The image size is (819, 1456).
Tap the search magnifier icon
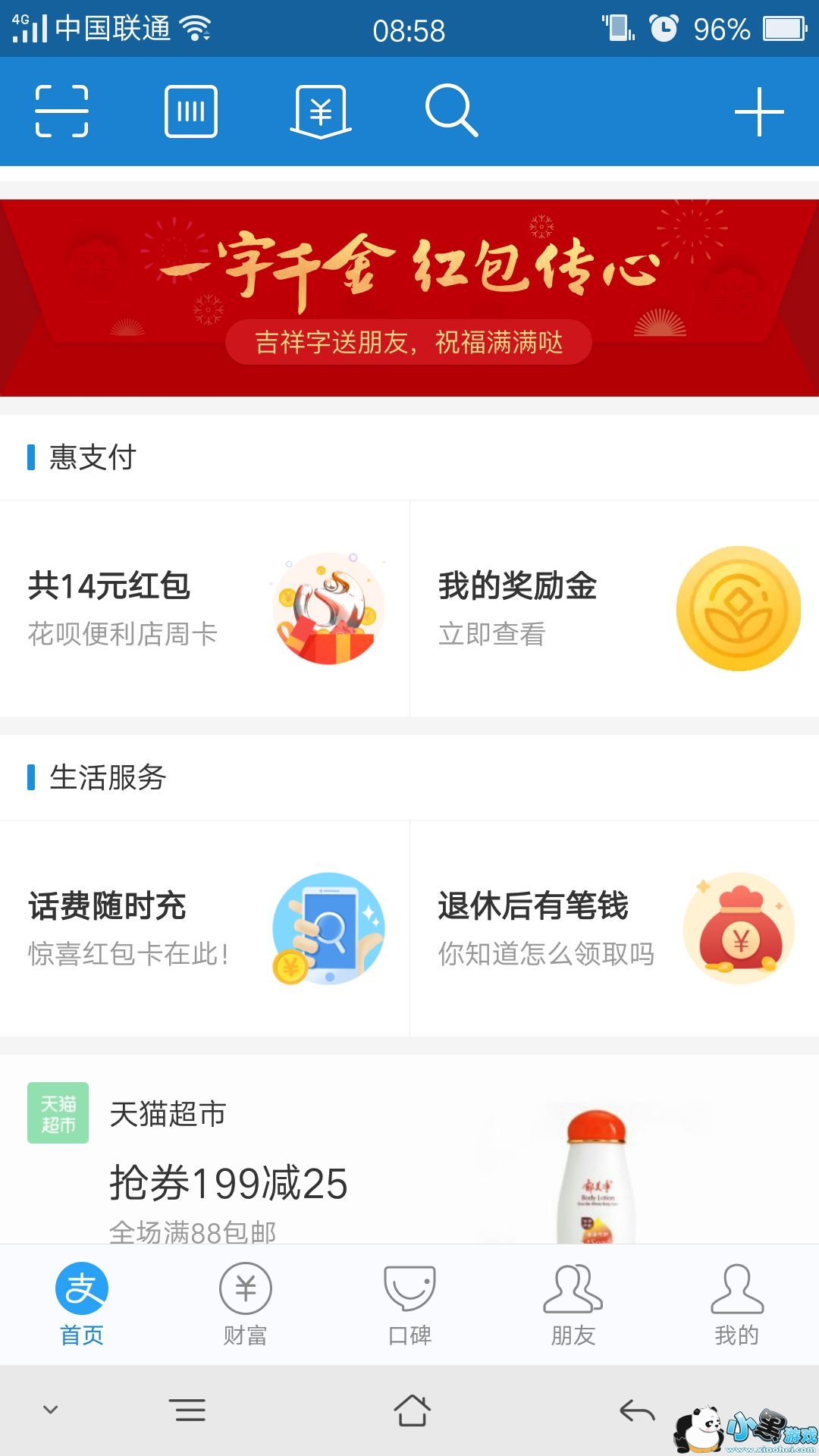[x=452, y=111]
